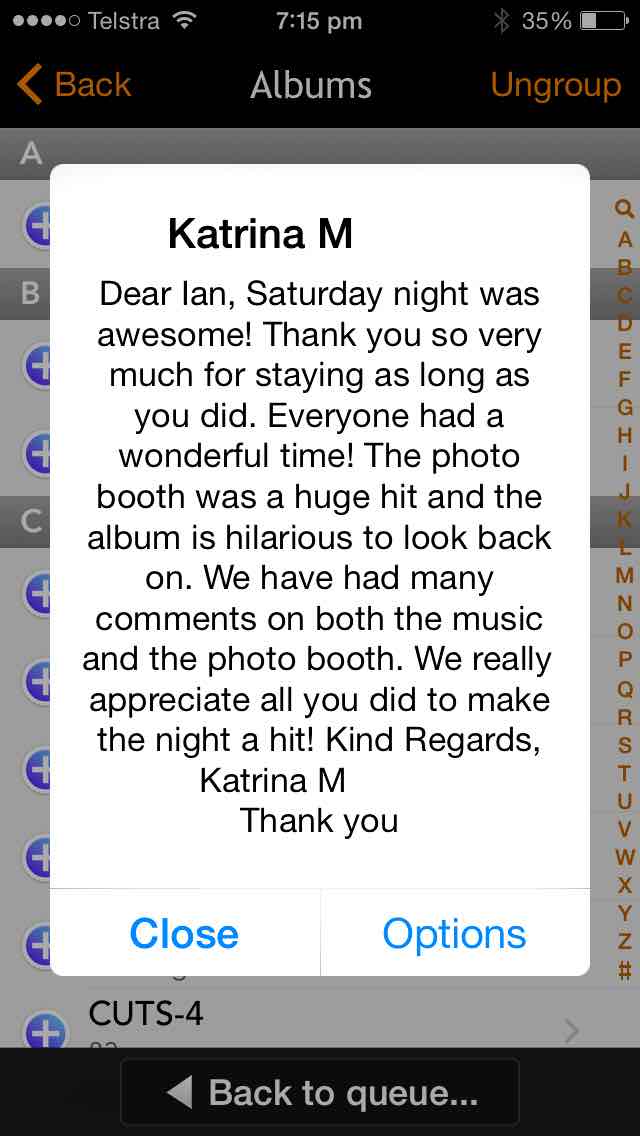Jump to letter M in the index

[625, 575]
